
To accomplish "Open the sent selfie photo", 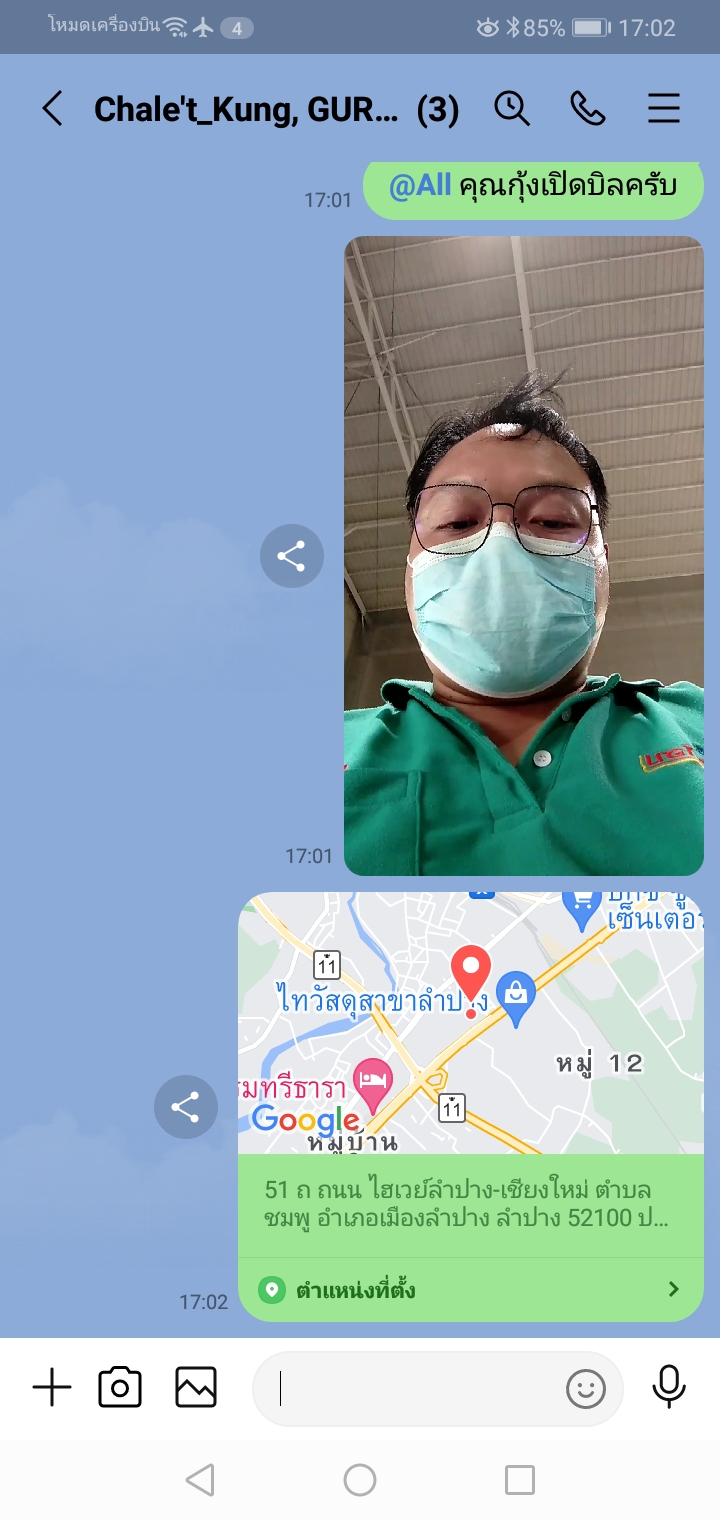I will tap(524, 555).
